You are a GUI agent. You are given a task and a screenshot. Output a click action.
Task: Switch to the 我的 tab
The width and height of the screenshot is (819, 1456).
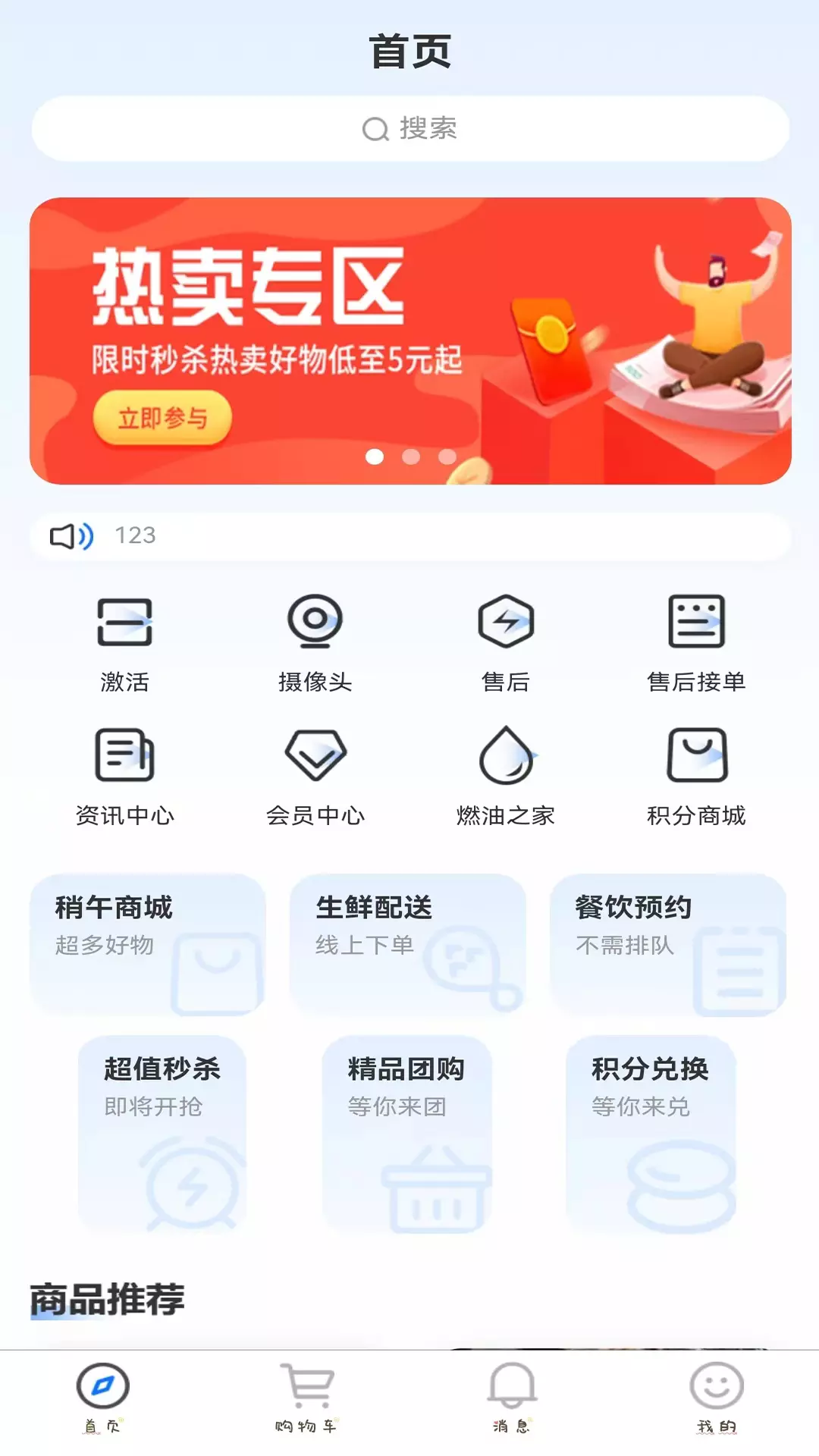coord(717,1398)
